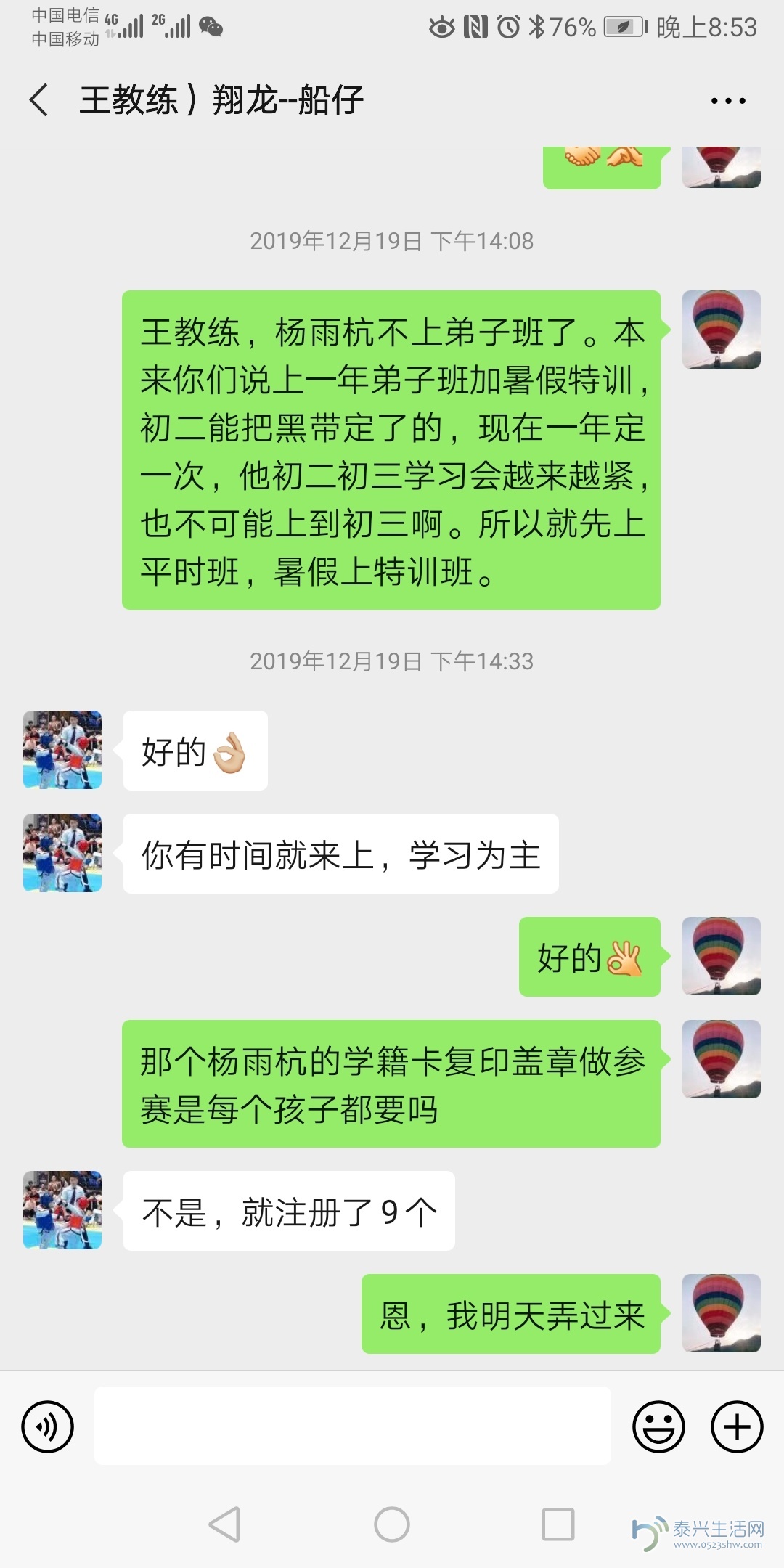Open the plus attachment menu
This screenshot has width=784, height=1568.
point(736,1426)
